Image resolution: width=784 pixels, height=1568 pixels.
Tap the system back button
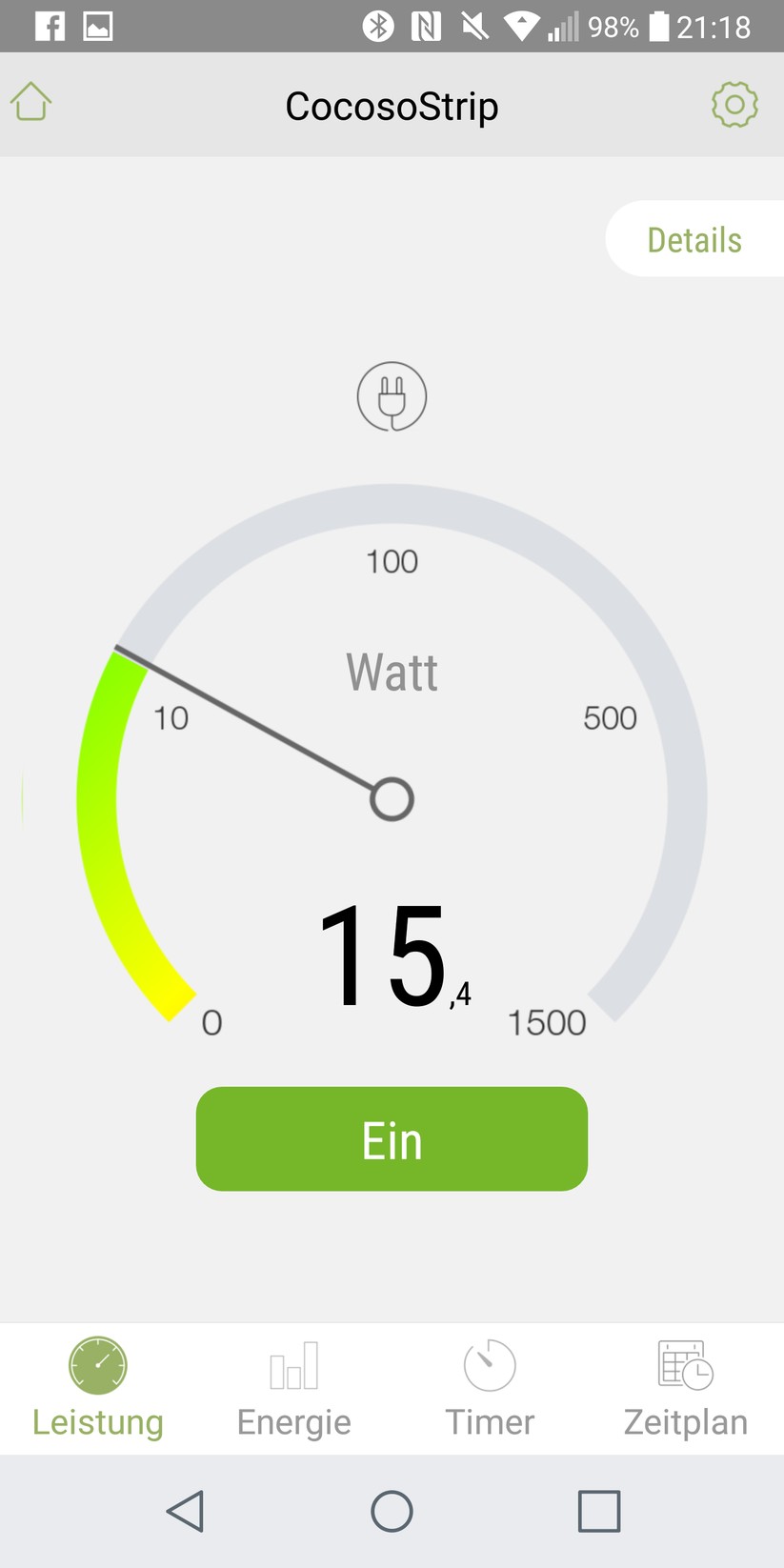[185, 1511]
